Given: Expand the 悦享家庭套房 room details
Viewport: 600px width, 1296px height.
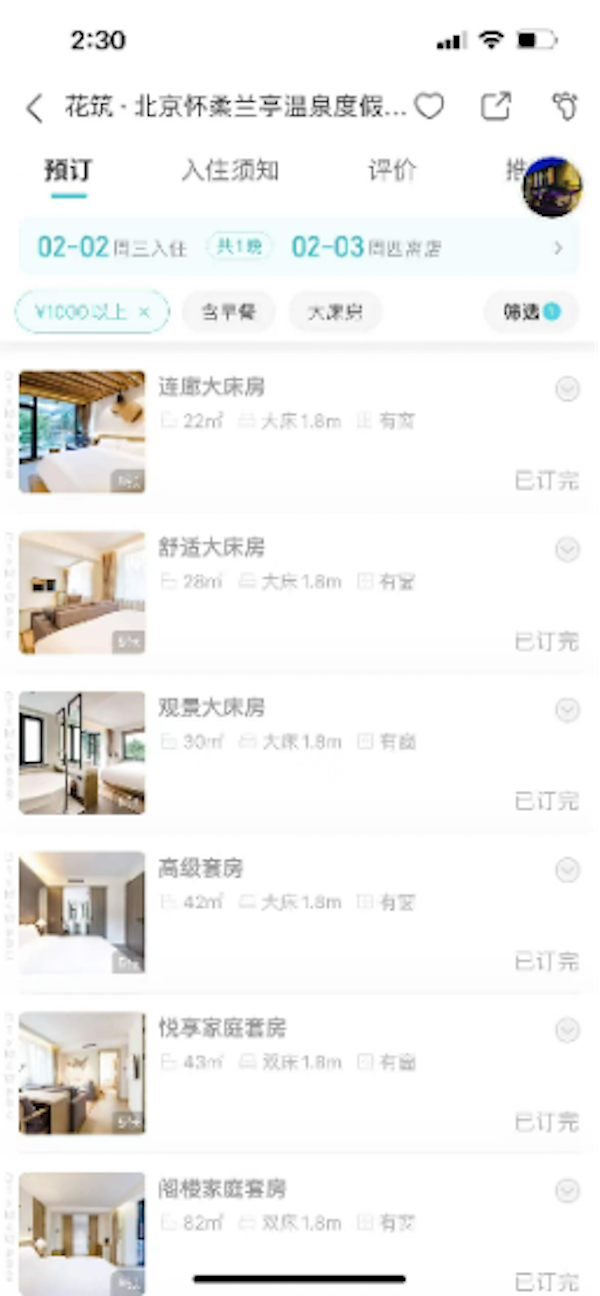Looking at the screenshot, I should click(567, 1030).
